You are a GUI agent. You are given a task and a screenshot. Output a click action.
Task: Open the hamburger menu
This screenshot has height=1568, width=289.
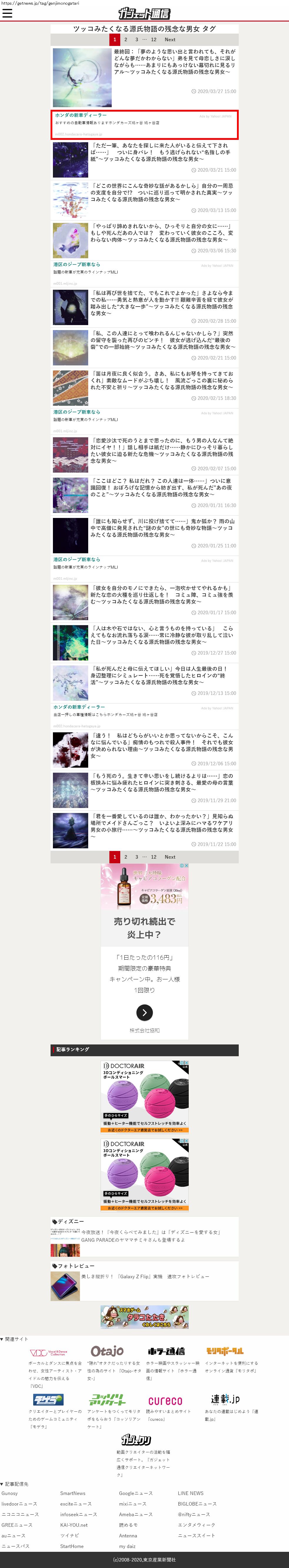click(x=7, y=13)
